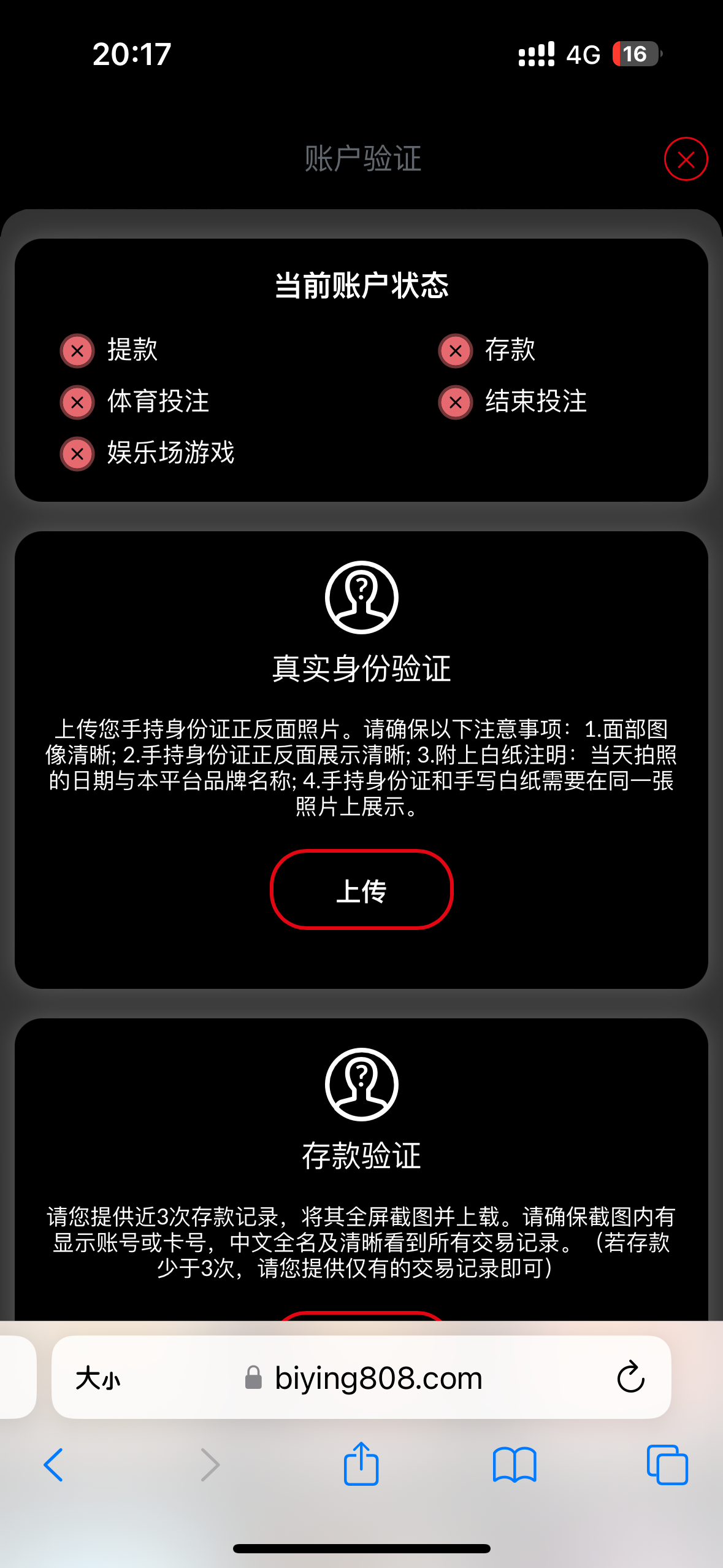The width and height of the screenshot is (723, 1568).
Task: Open the 大小 page settings menu
Action: 98,1378
